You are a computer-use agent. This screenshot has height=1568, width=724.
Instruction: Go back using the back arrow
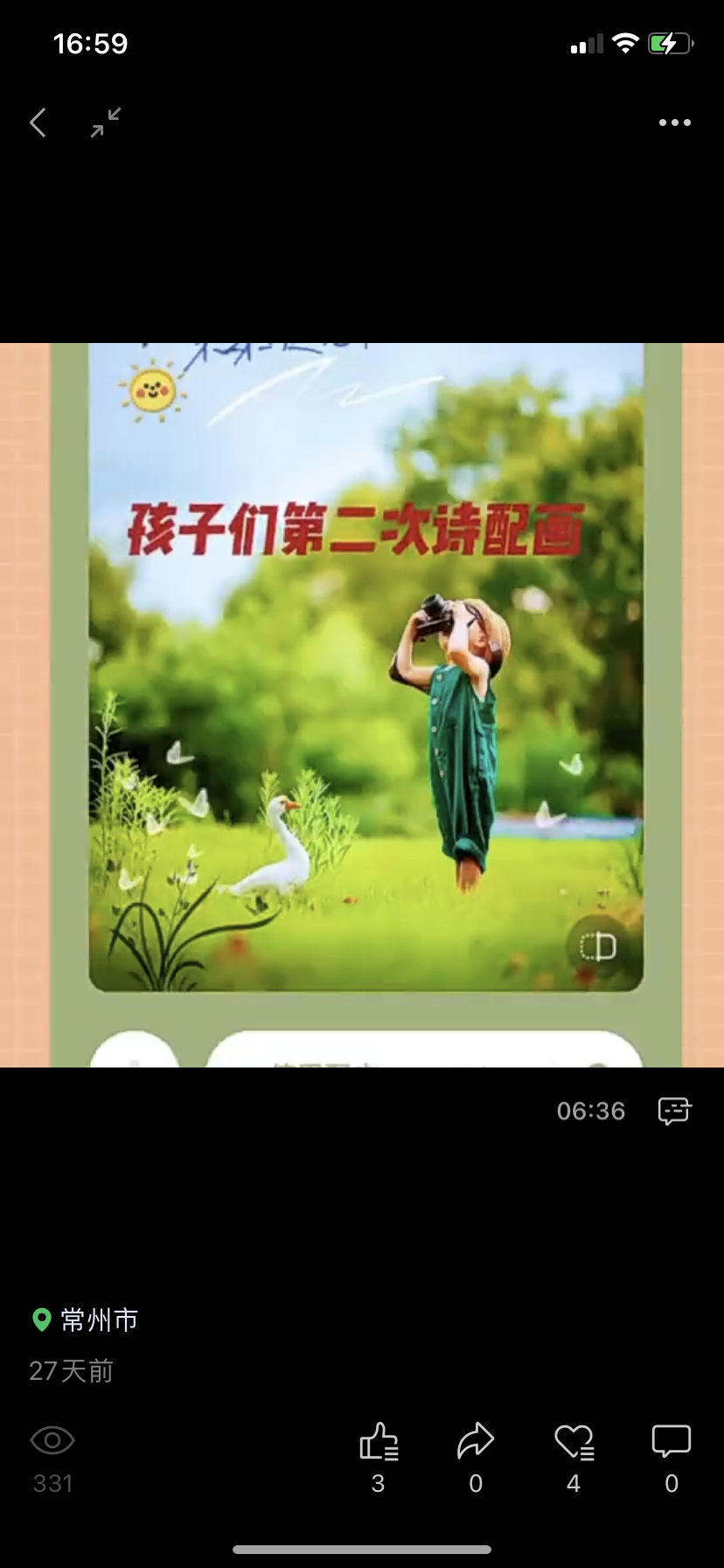pos(38,122)
